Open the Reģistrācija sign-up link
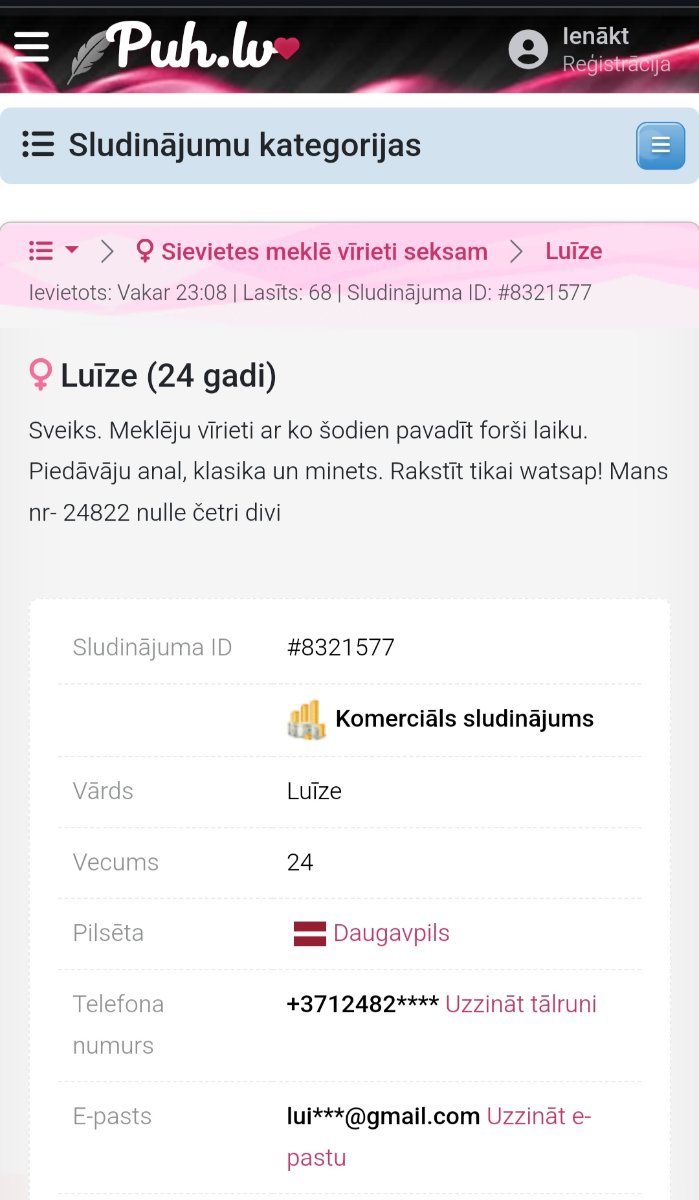The image size is (699, 1200). coord(616,64)
